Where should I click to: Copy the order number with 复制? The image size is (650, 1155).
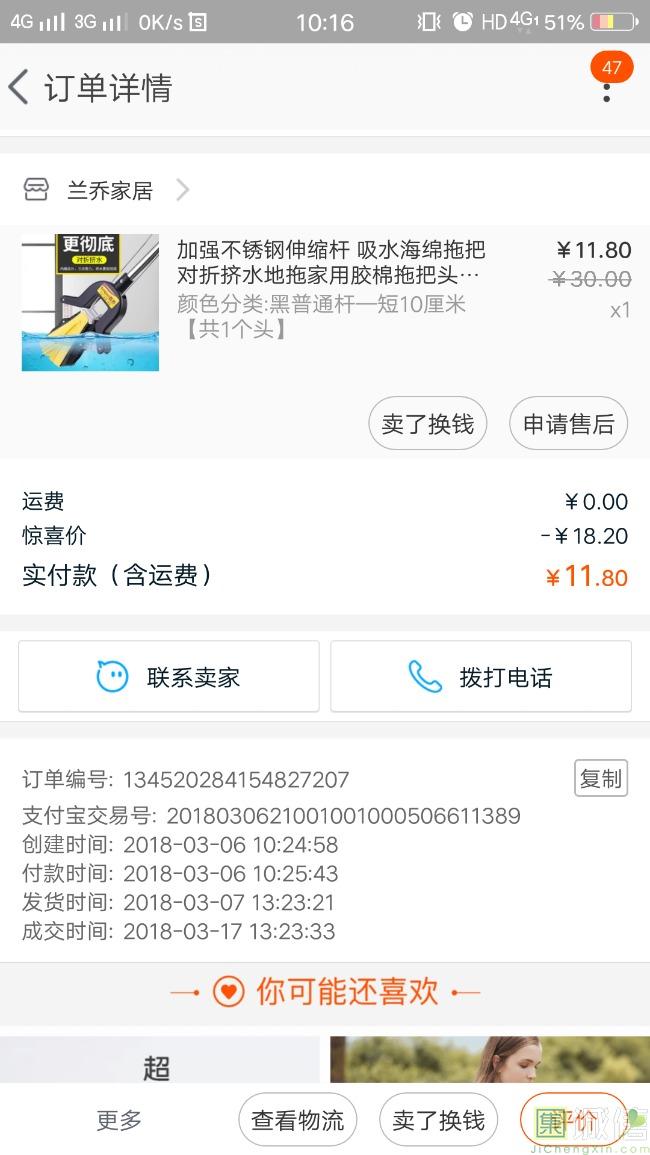[600, 778]
